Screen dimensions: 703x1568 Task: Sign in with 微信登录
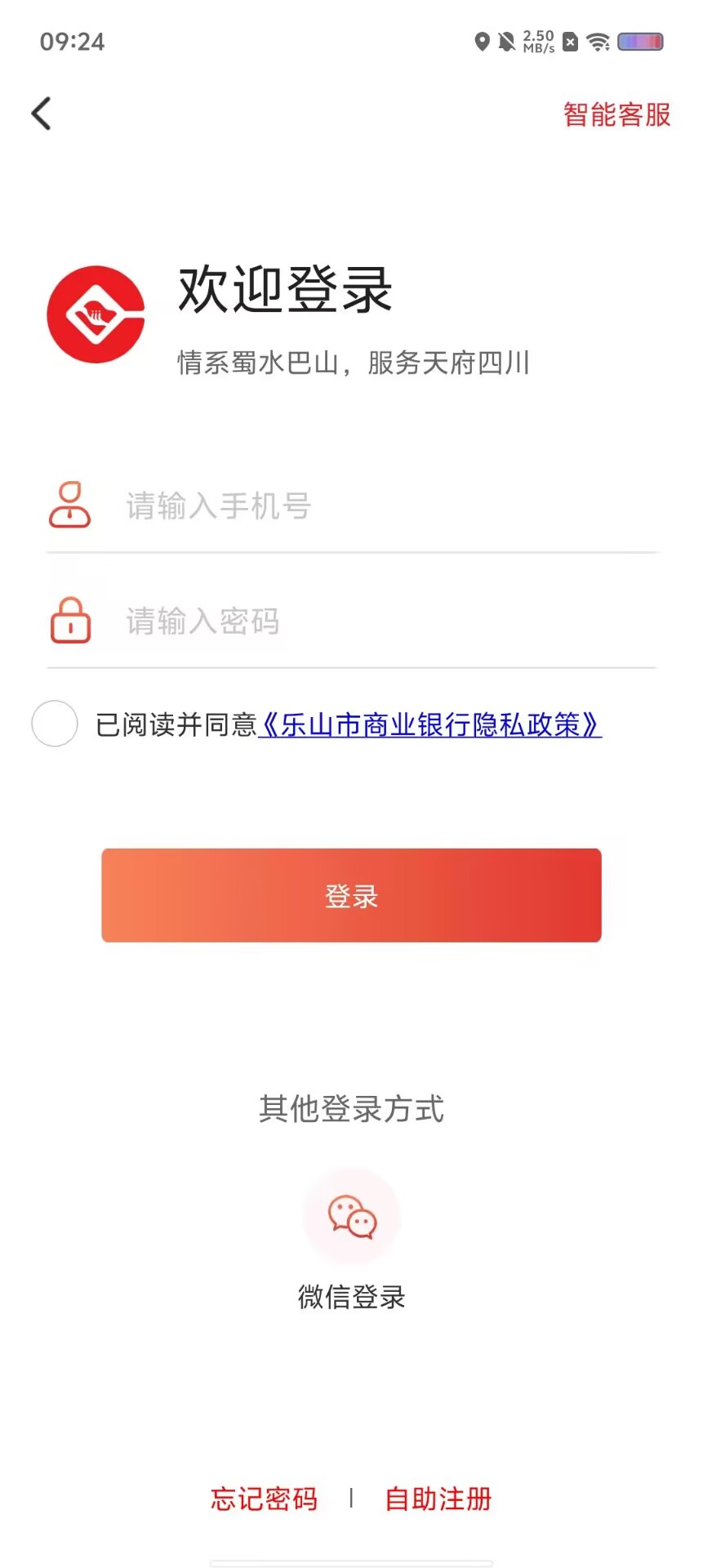pos(351,1217)
